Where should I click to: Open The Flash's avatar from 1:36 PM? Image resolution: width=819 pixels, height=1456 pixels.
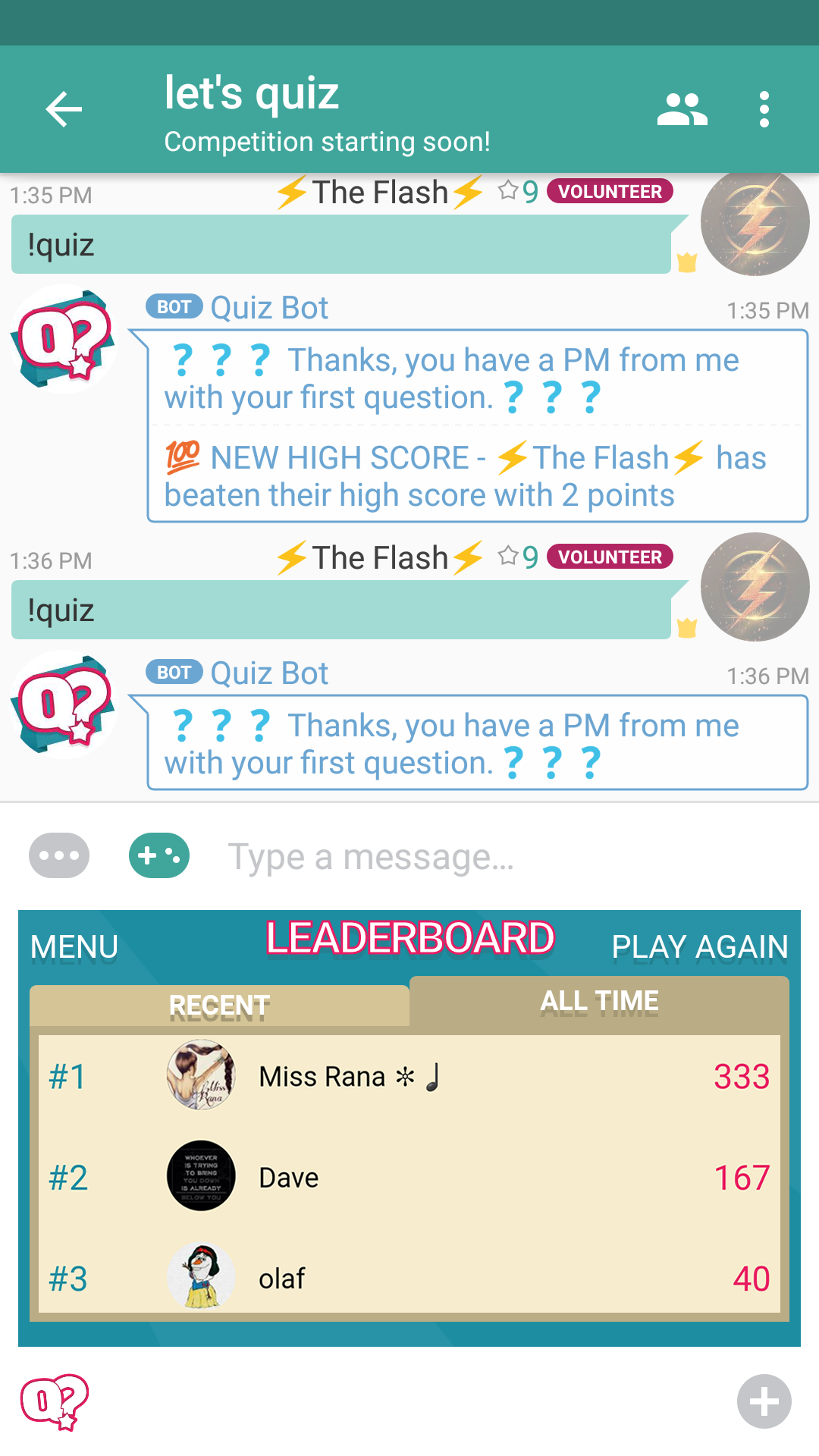[755, 587]
